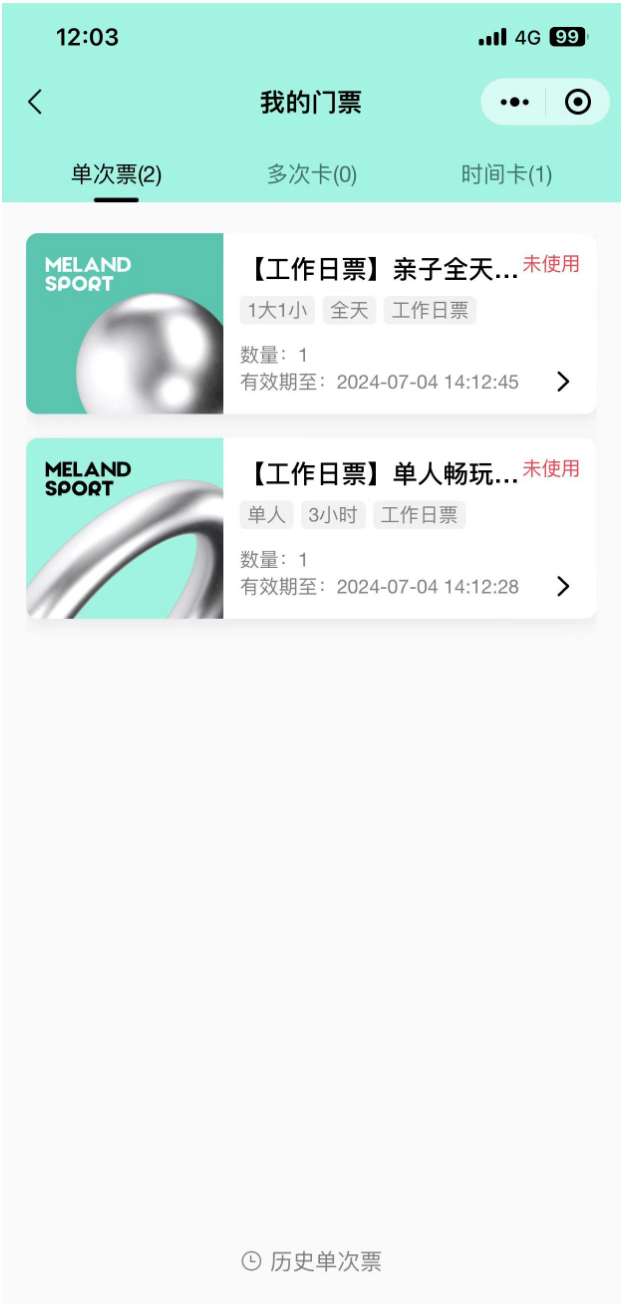Open the mini program more options menu

(514, 102)
